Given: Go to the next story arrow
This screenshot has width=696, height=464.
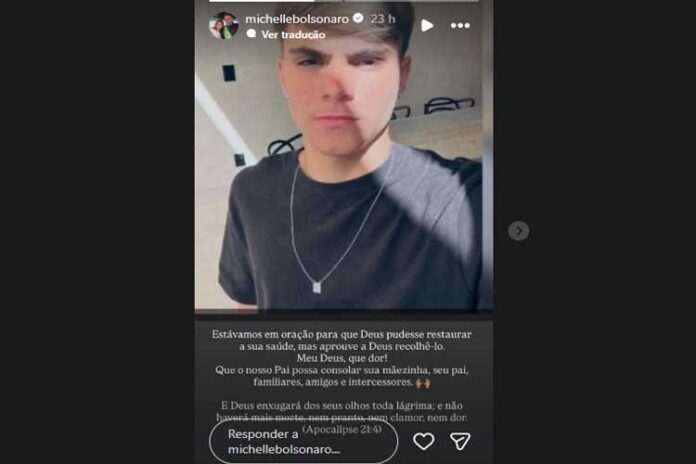Looking at the screenshot, I should coord(518,231).
